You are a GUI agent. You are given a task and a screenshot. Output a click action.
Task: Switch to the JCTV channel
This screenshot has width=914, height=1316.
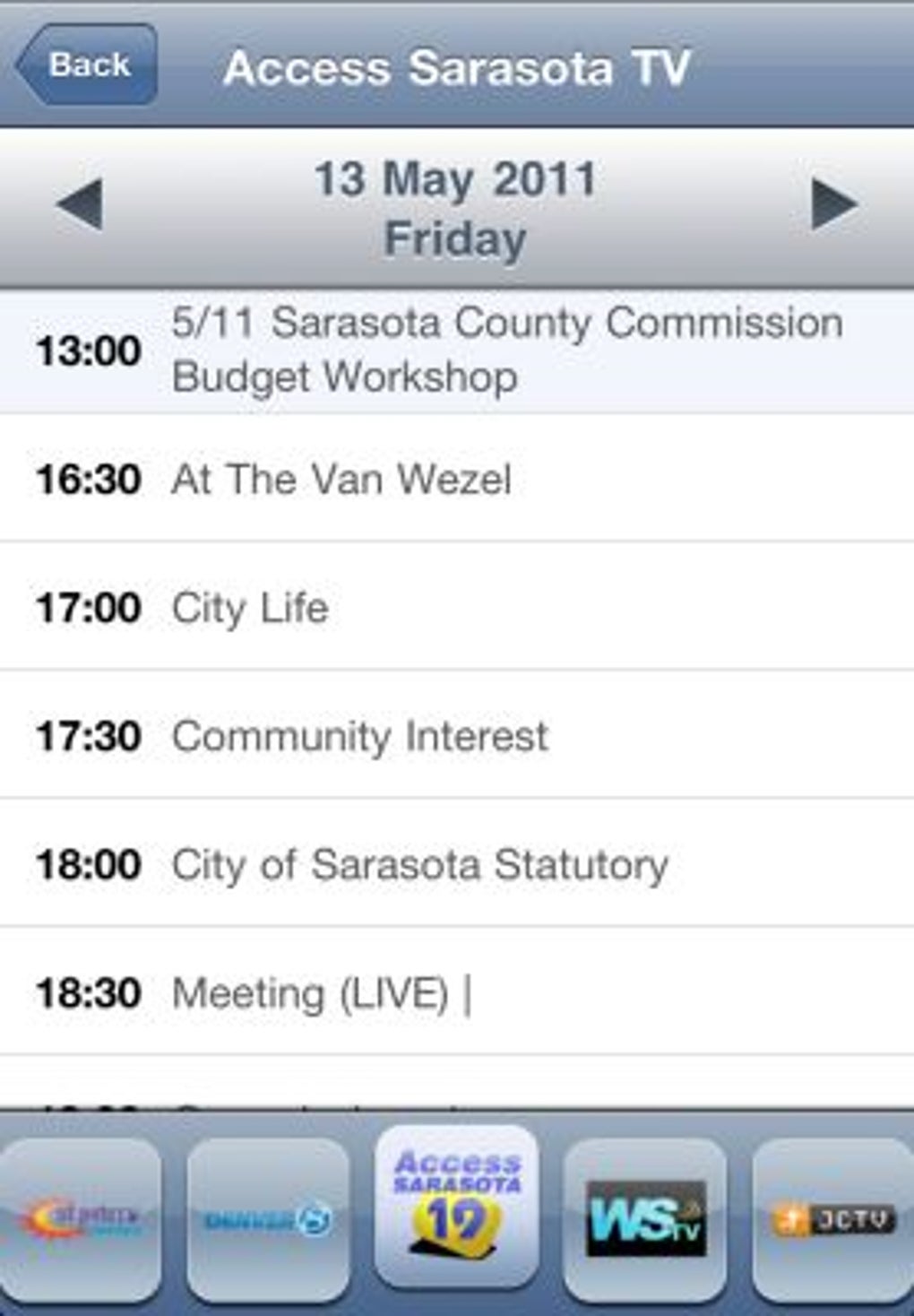[x=833, y=1219]
